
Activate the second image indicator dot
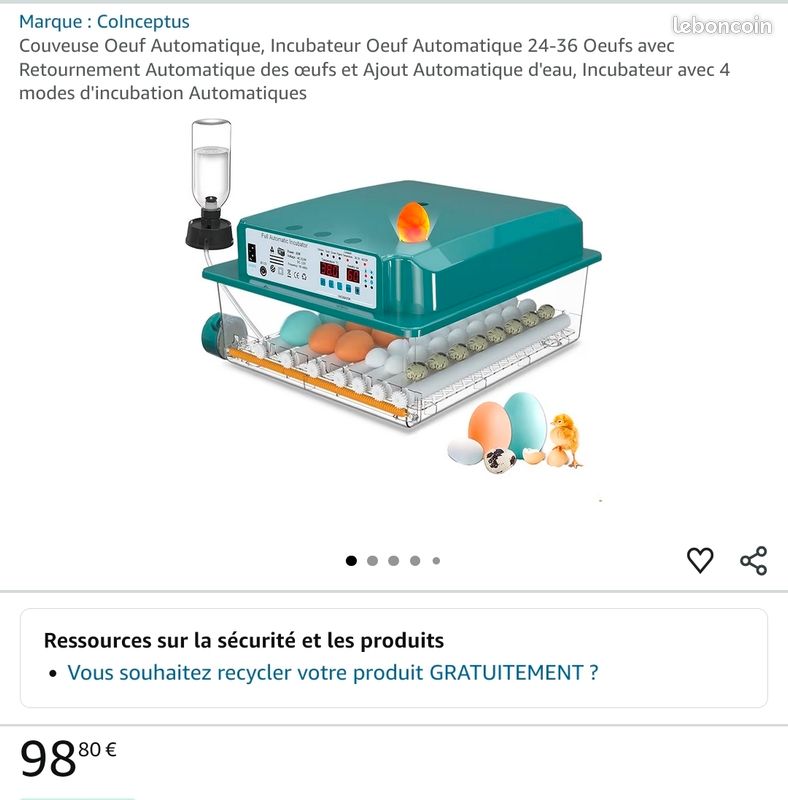[x=372, y=561]
